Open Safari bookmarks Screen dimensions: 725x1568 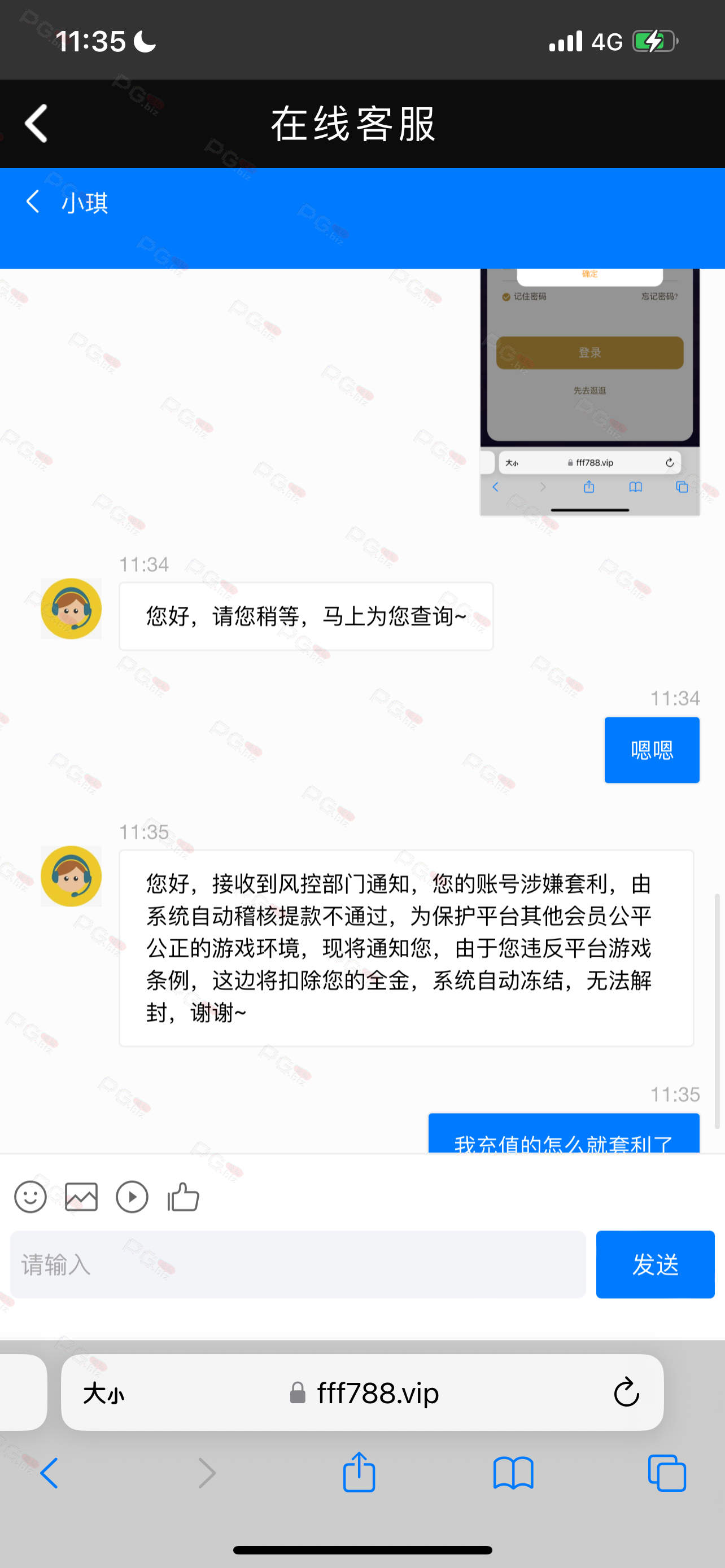pyautogui.click(x=513, y=1473)
